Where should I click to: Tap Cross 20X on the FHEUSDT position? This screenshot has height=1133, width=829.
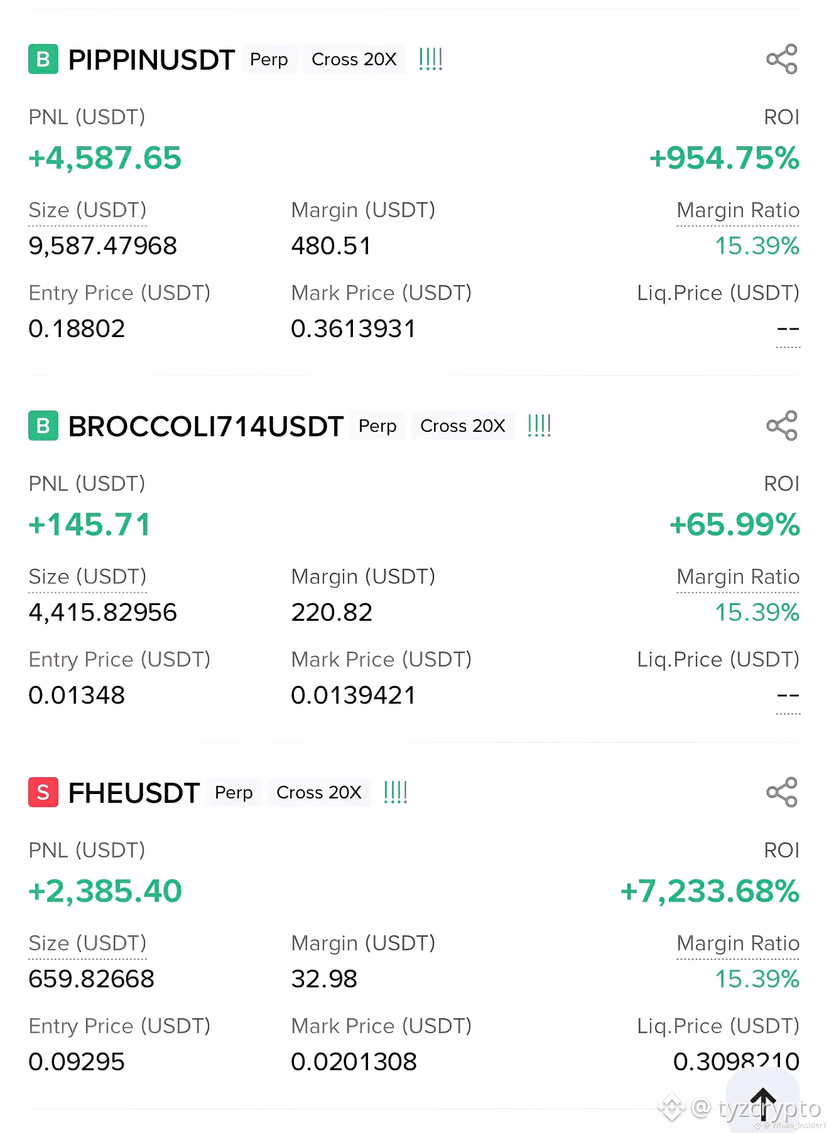[x=319, y=793]
